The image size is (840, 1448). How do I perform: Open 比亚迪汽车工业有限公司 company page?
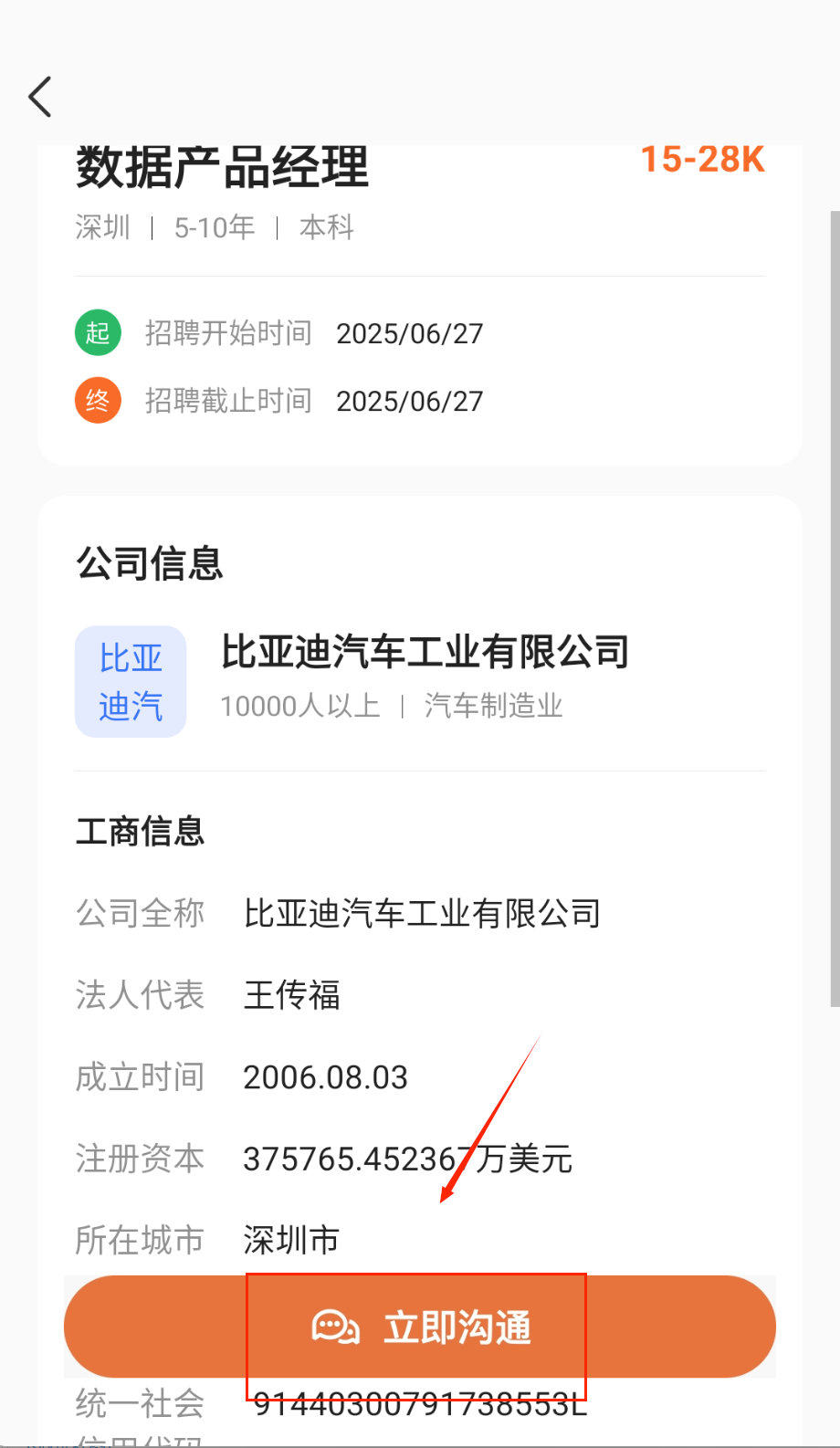coord(425,652)
